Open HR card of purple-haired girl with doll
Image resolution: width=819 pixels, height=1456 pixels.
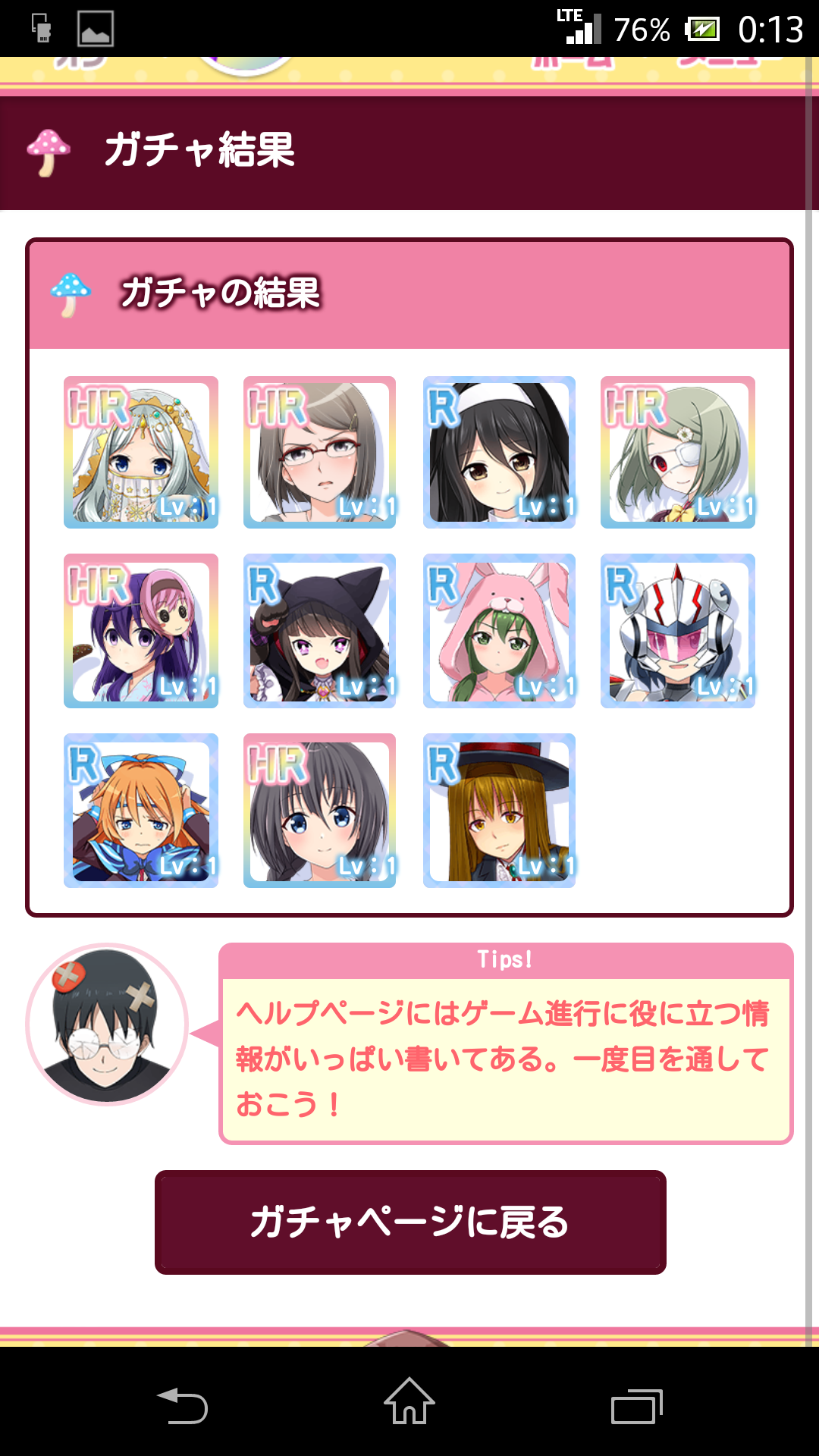click(141, 631)
